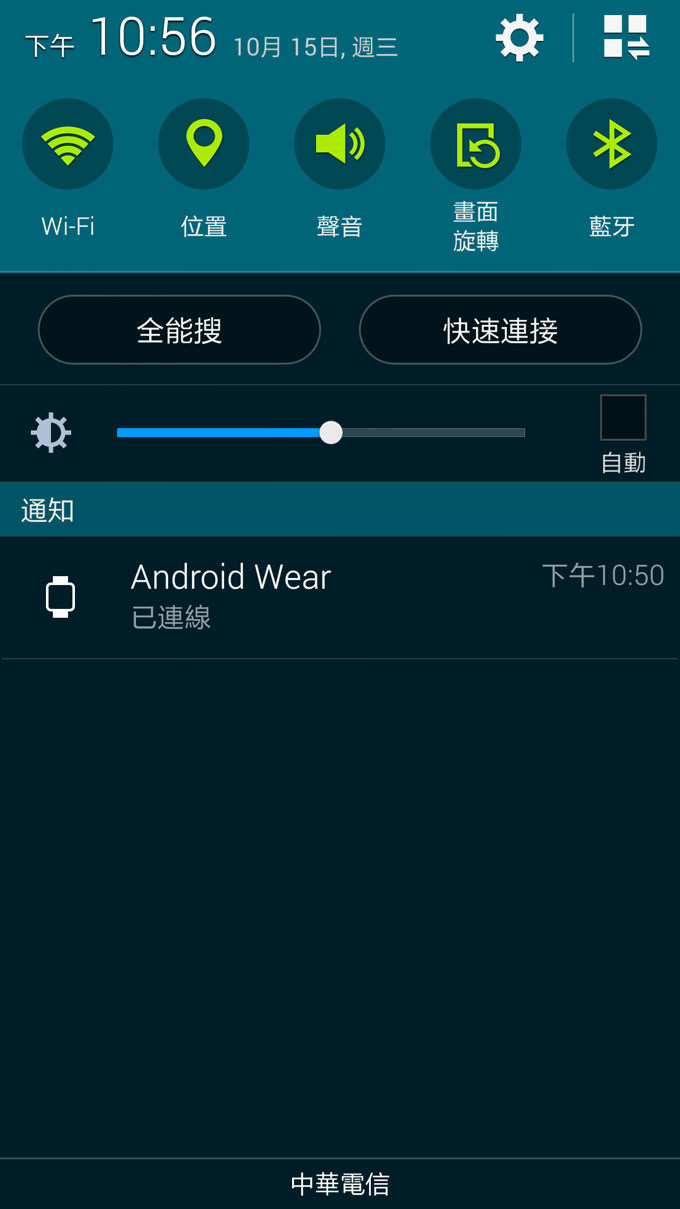Image resolution: width=680 pixels, height=1209 pixels.
Task: Check the 自動 auto brightness box
Action: [x=623, y=418]
